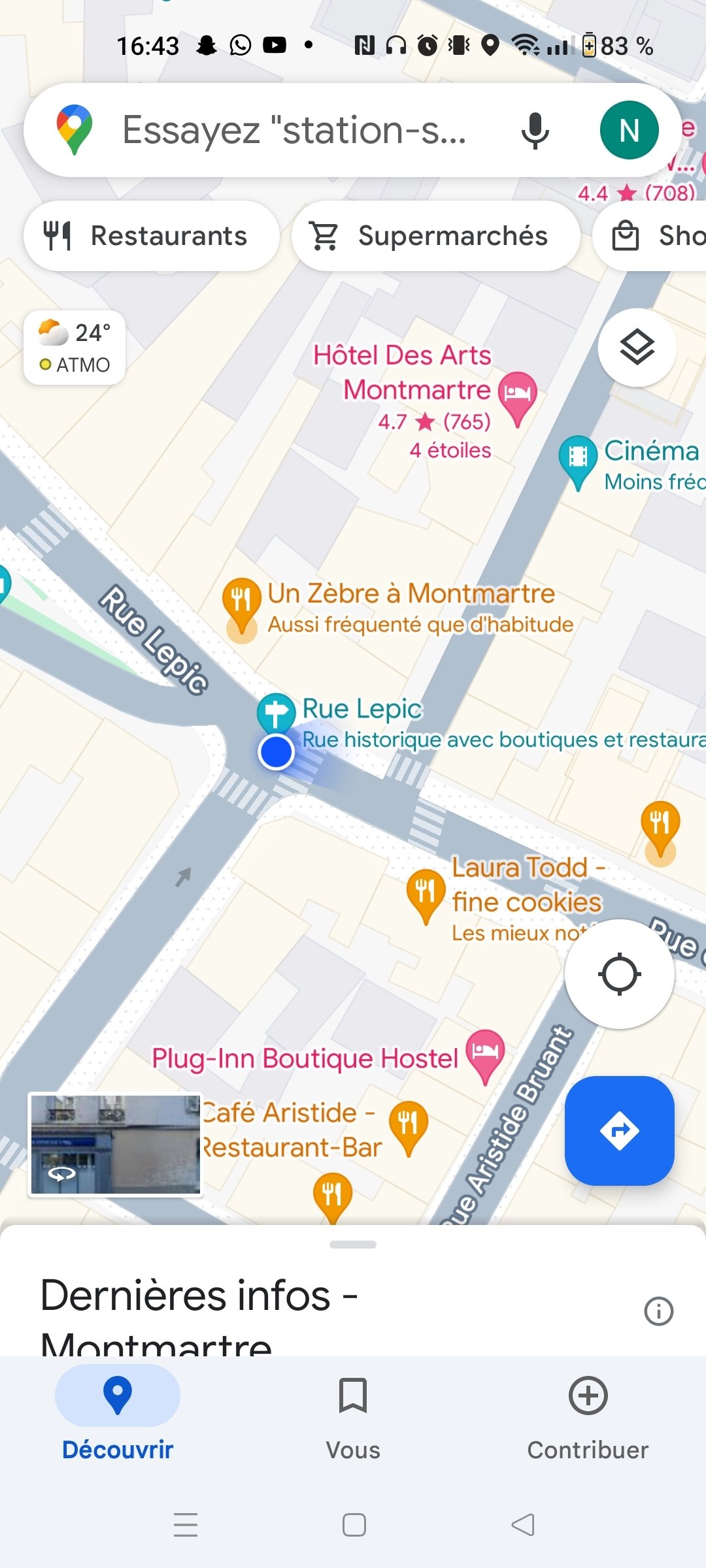This screenshot has width=706, height=1568.
Task: Open the 24° ATMO weather widget
Action: click(75, 348)
